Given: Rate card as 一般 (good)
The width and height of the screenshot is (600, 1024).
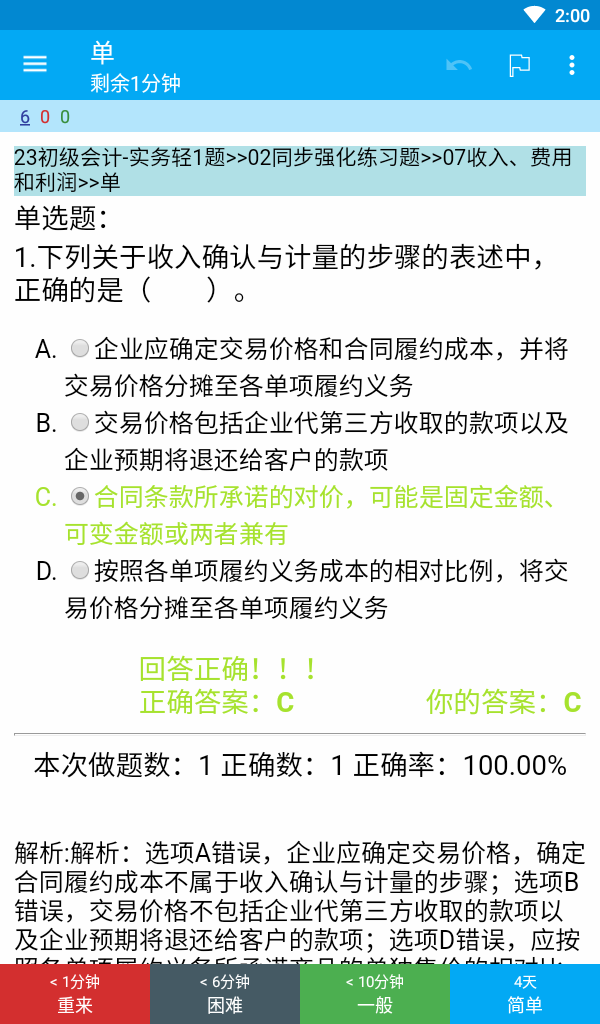Looking at the screenshot, I should coord(375,994).
